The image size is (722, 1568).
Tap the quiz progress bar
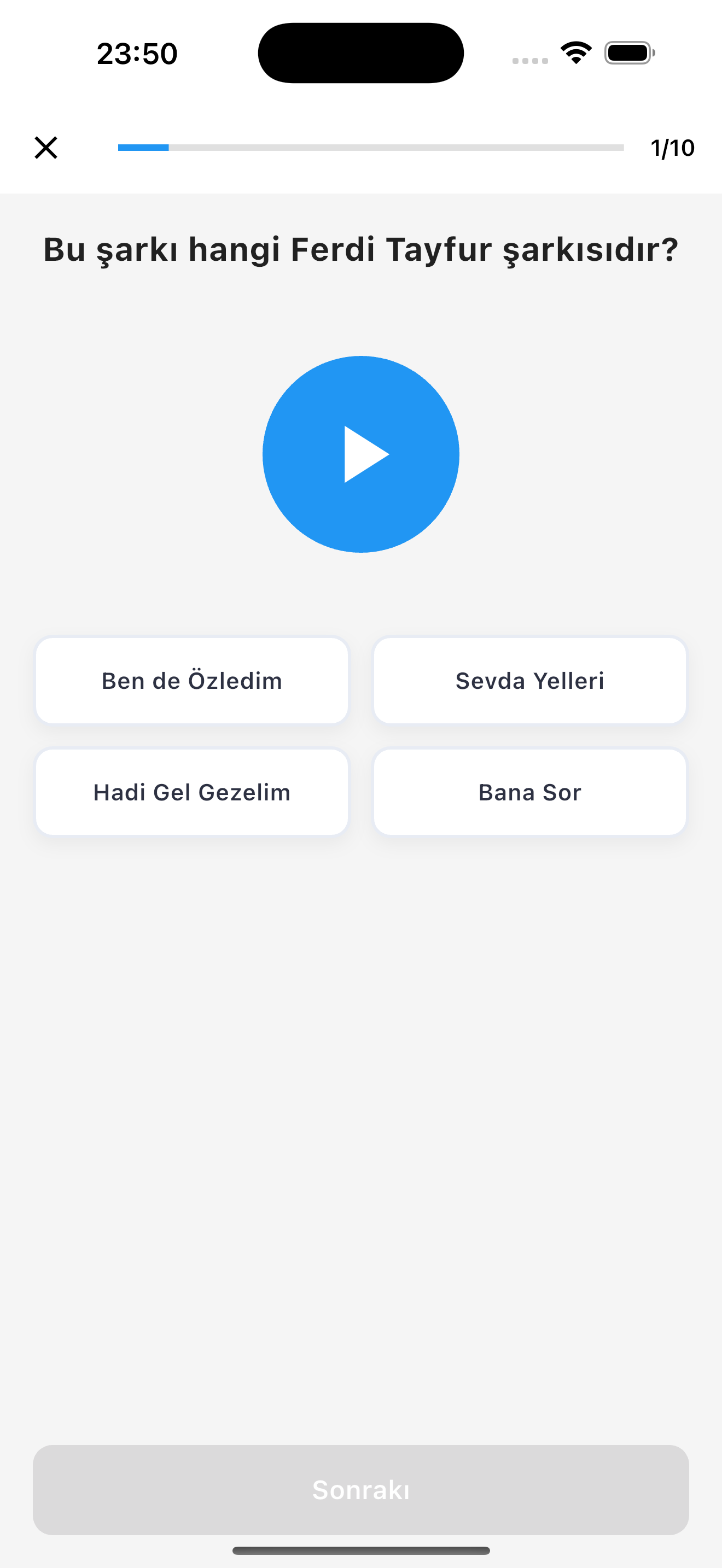point(371,147)
